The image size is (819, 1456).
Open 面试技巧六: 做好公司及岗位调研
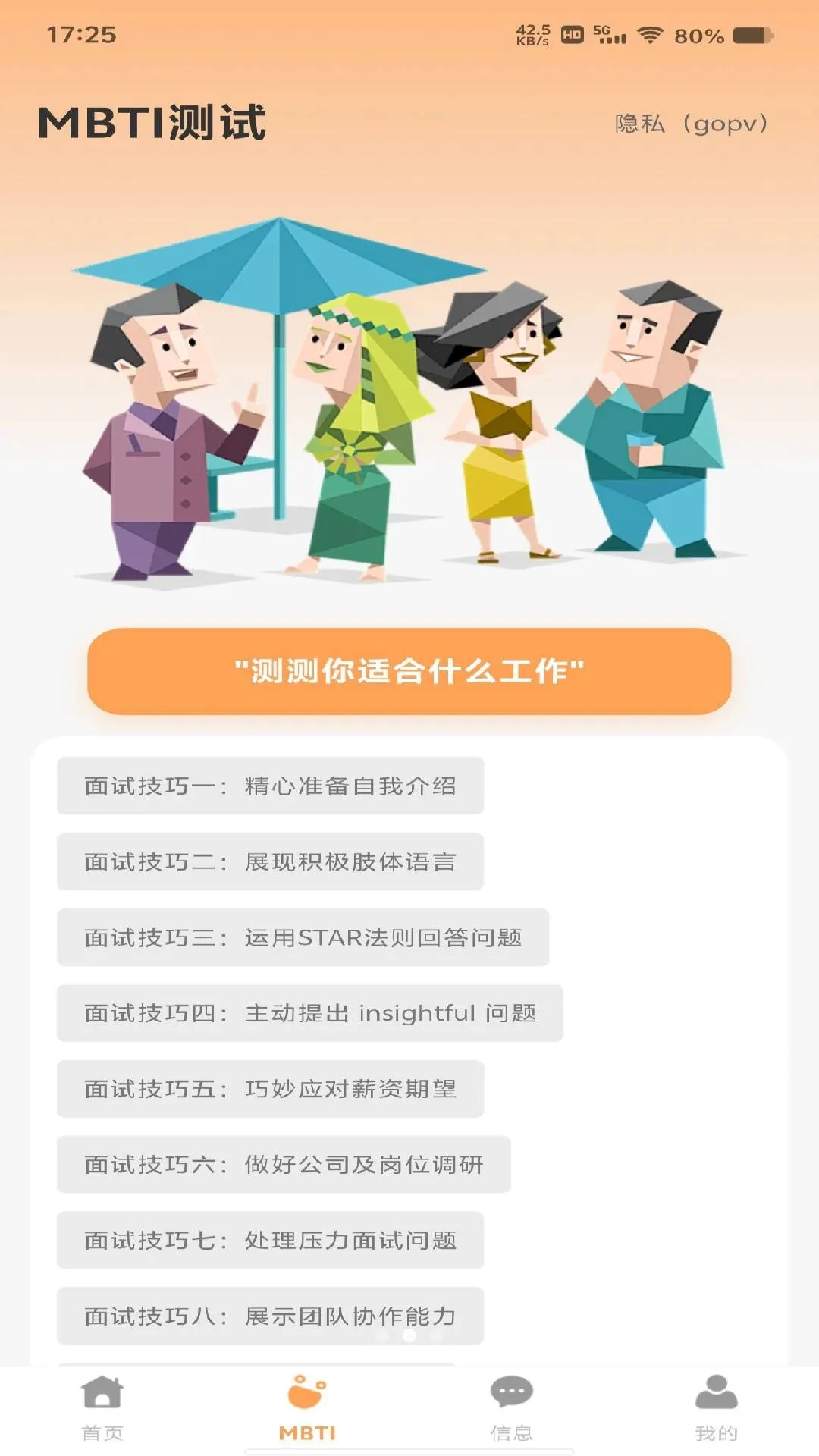pyautogui.click(x=284, y=1164)
